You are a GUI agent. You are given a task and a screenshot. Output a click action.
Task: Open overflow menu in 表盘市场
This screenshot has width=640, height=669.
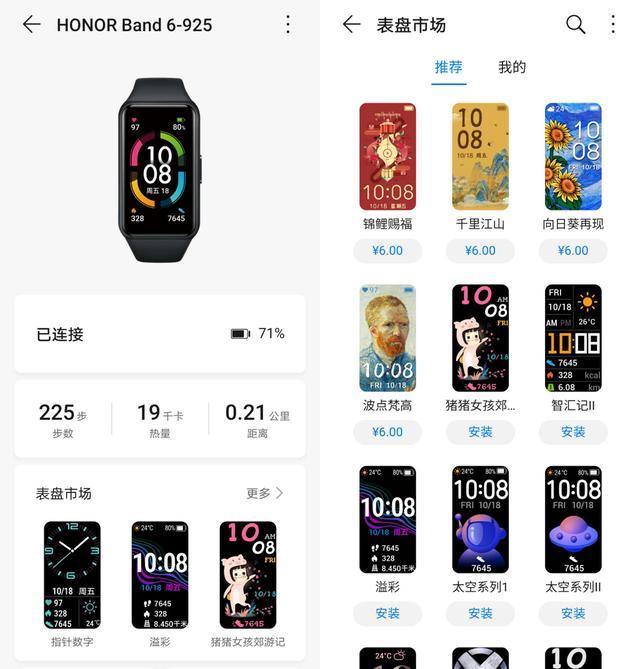(613, 25)
